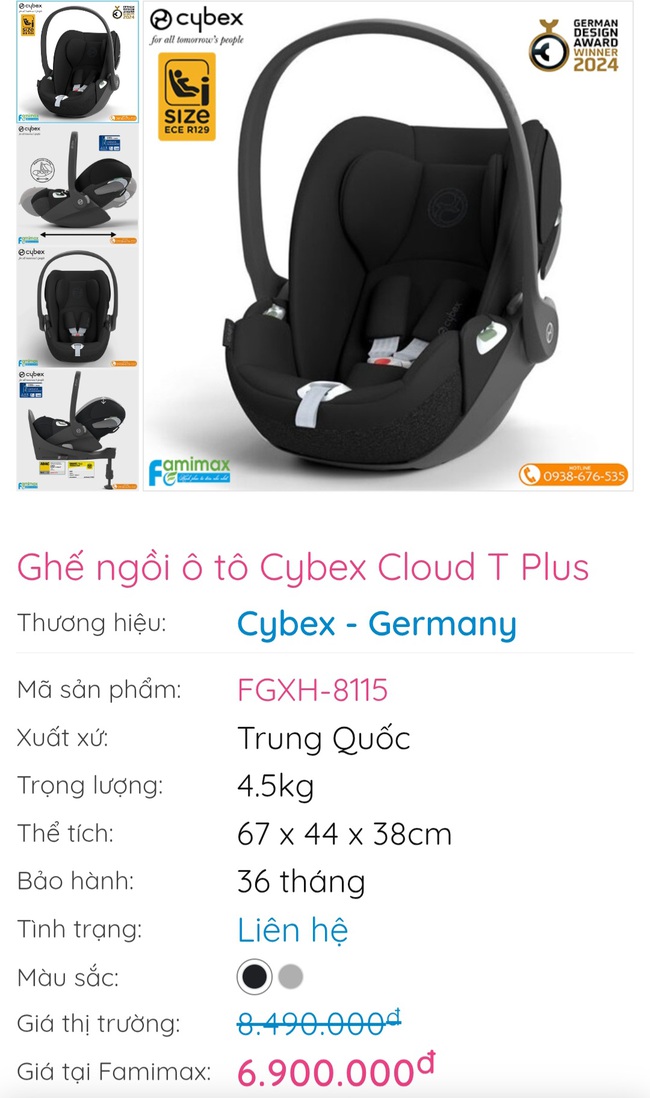Open the main car seat product image
This screenshot has height=1098, width=650.
tap(388, 248)
